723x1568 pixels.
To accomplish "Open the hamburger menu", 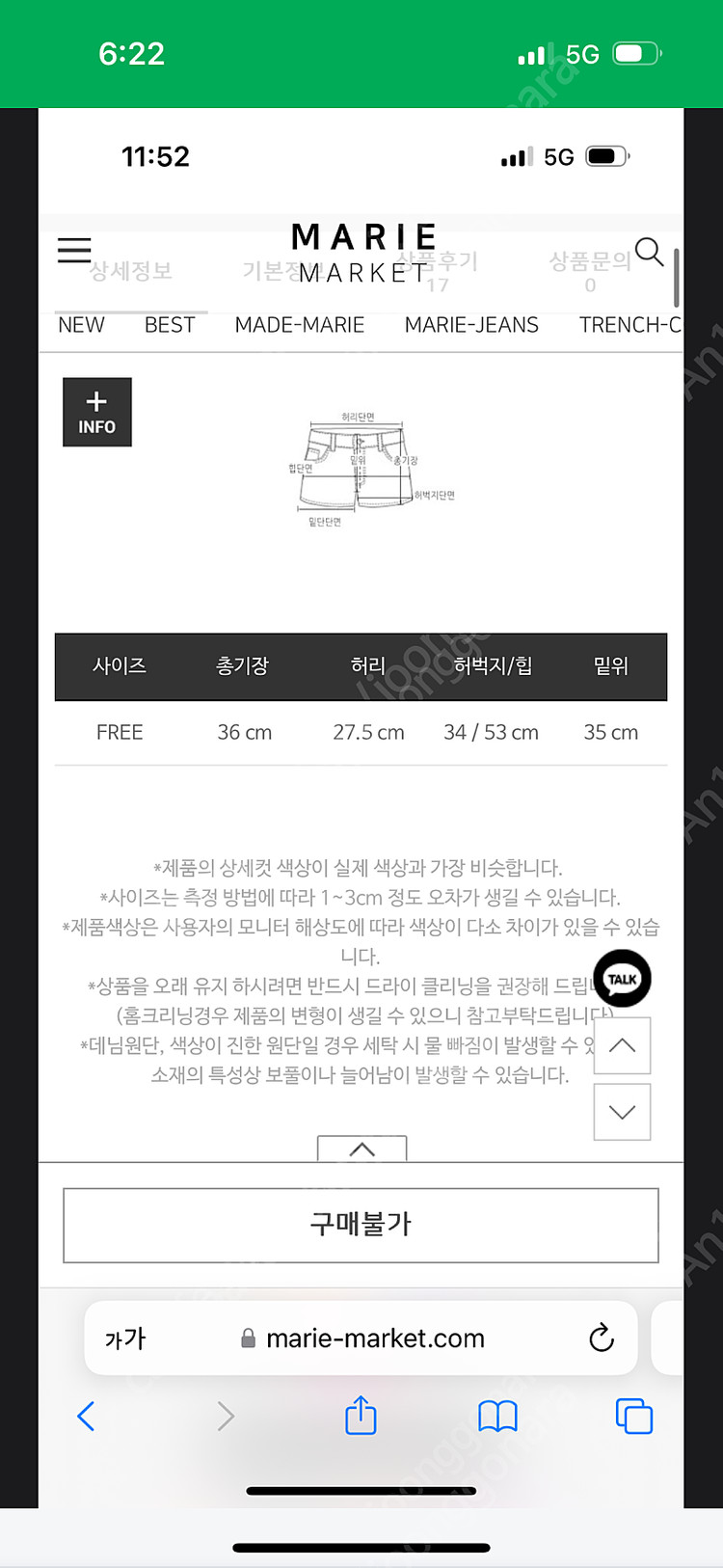I will [74, 251].
